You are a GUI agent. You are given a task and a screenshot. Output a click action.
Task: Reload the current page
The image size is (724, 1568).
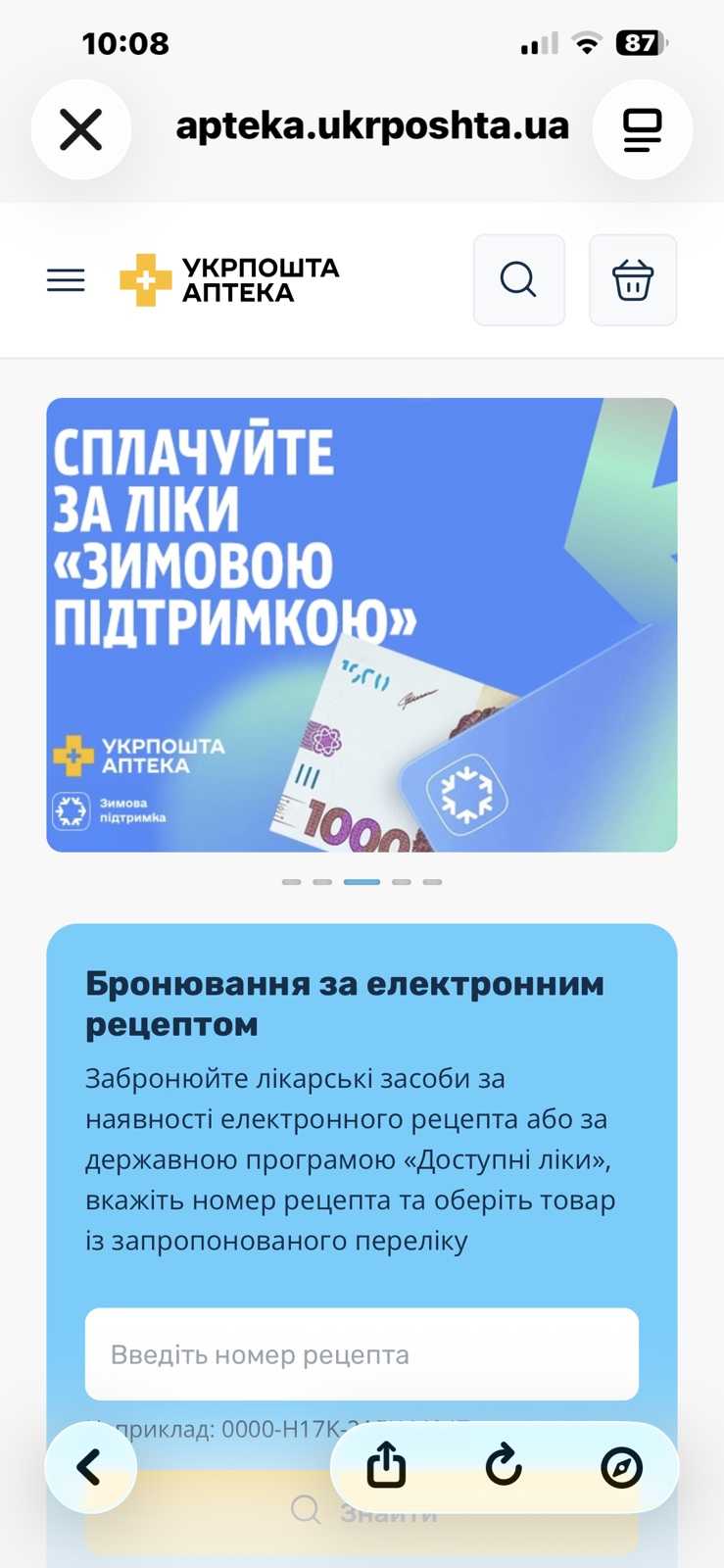coord(504,1467)
